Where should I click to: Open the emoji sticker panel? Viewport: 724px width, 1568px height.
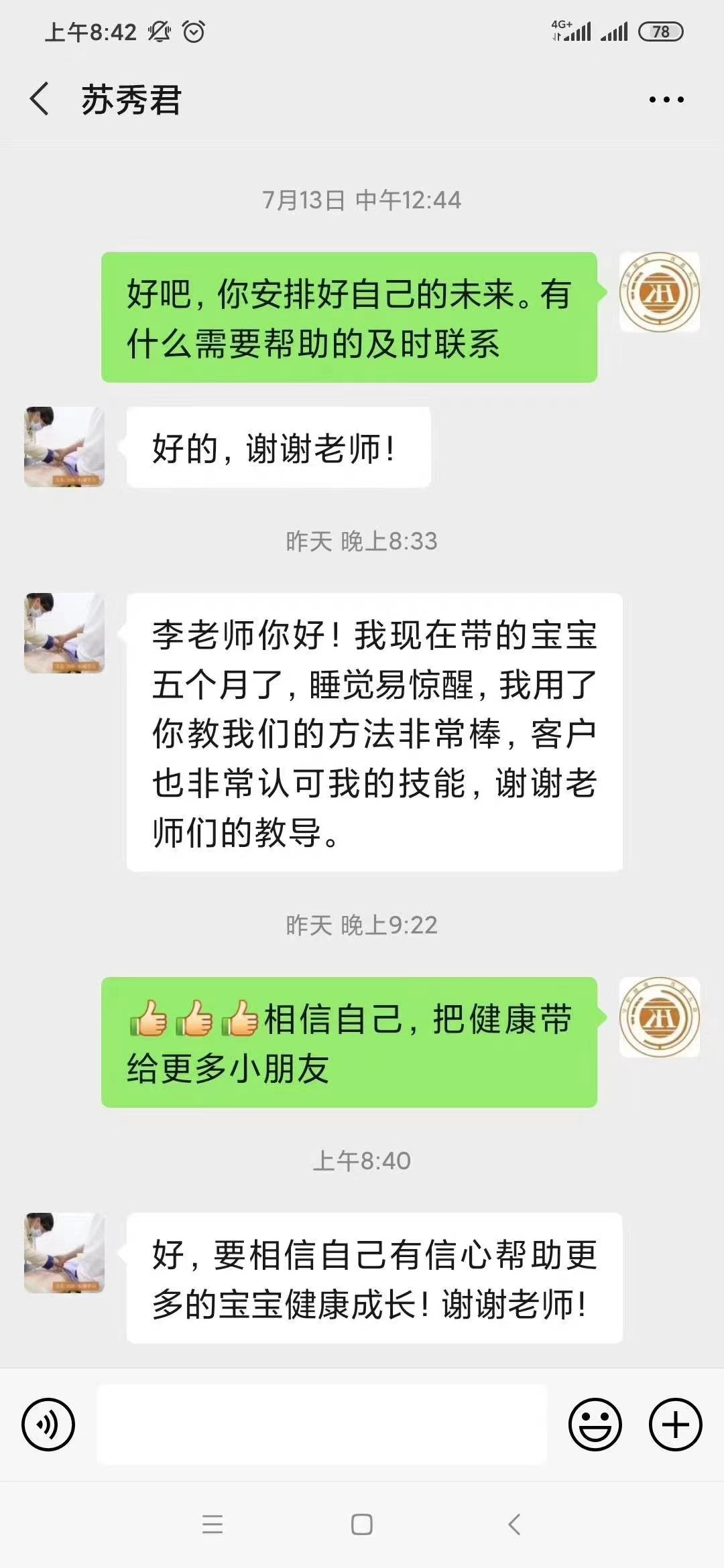(595, 1425)
